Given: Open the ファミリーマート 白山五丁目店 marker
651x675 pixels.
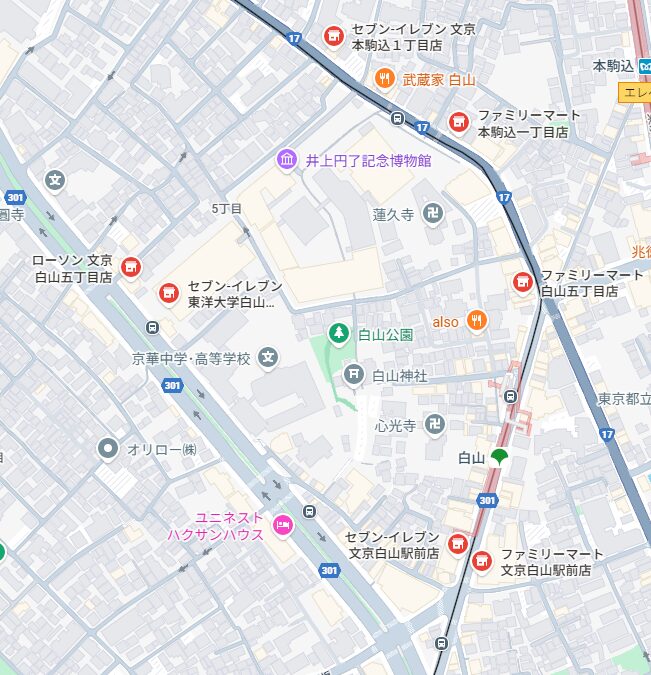Looking at the screenshot, I should [x=521, y=282].
